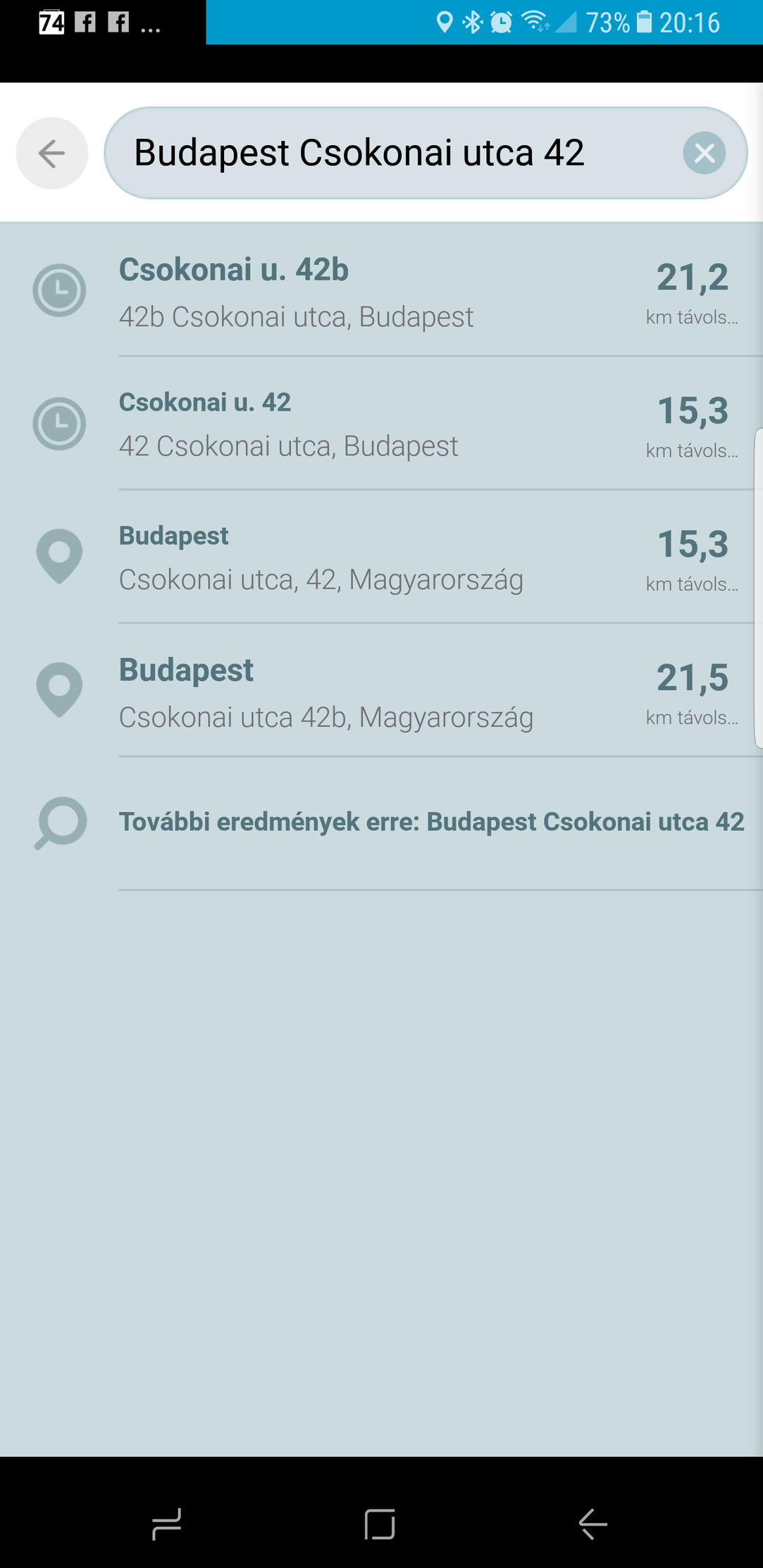Screen dimensions: 763x1568
Task: Select recent result Csokonai u. 42b
Action: [x=380, y=290]
